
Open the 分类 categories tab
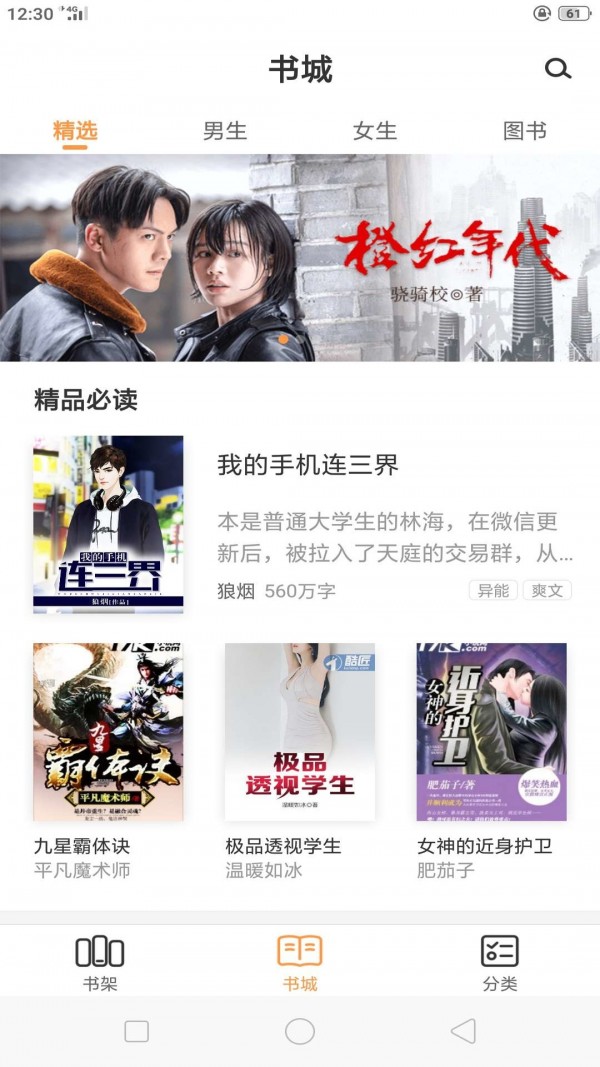click(500, 962)
